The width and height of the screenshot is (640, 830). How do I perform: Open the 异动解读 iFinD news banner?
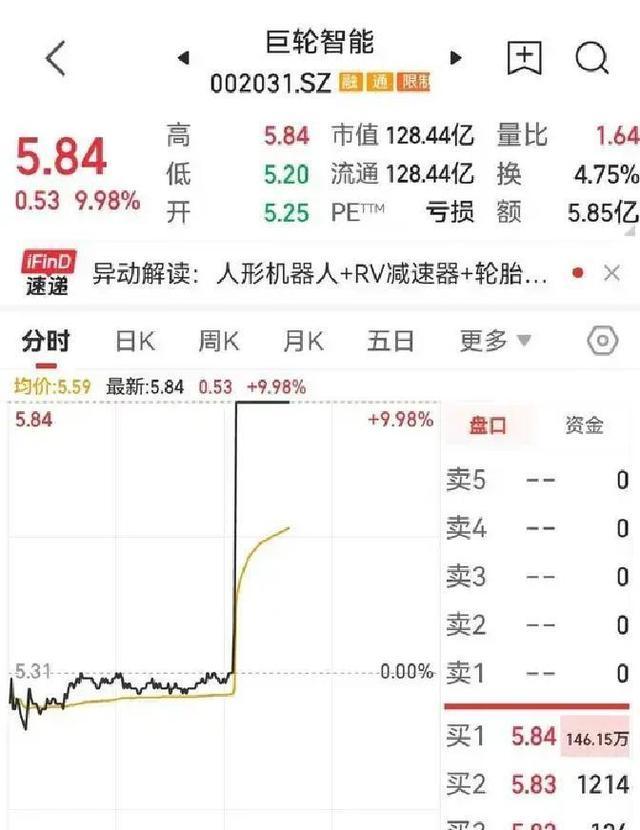tap(320, 274)
